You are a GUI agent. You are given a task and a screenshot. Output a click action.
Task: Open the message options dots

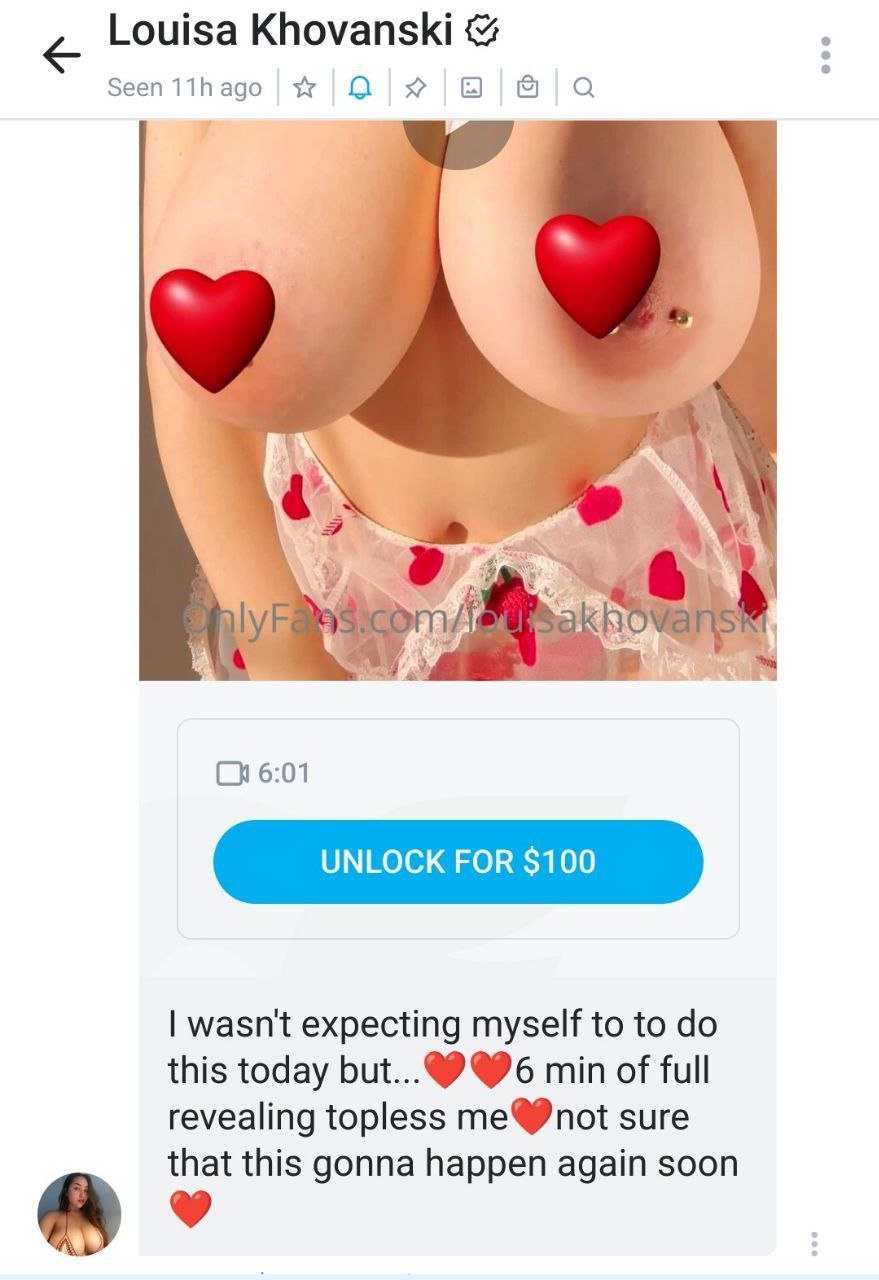pyautogui.click(x=814, y=1244)
